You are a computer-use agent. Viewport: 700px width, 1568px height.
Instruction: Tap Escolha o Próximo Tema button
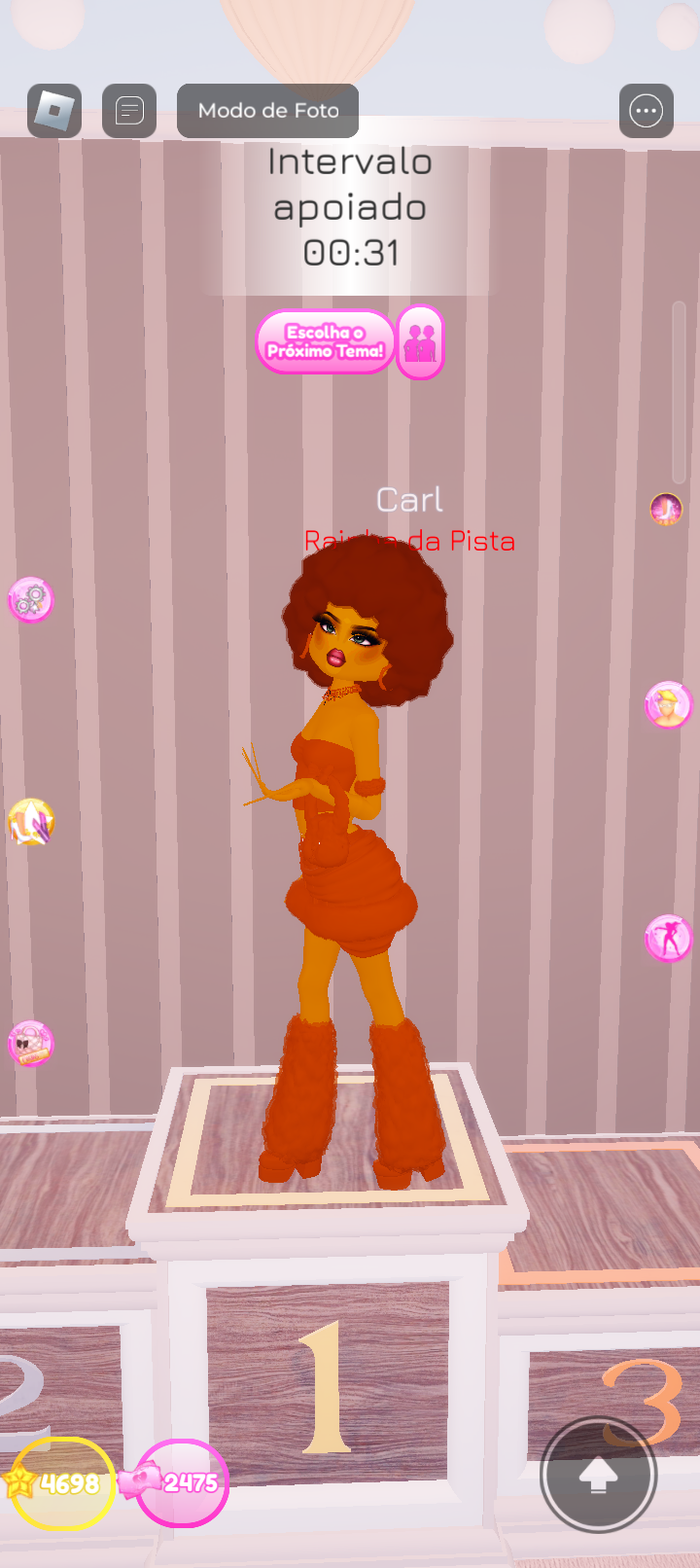325,341
